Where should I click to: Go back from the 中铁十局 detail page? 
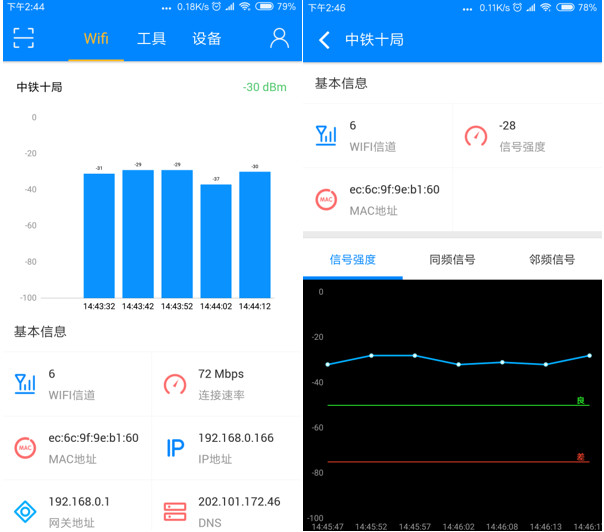click(324, 40)
